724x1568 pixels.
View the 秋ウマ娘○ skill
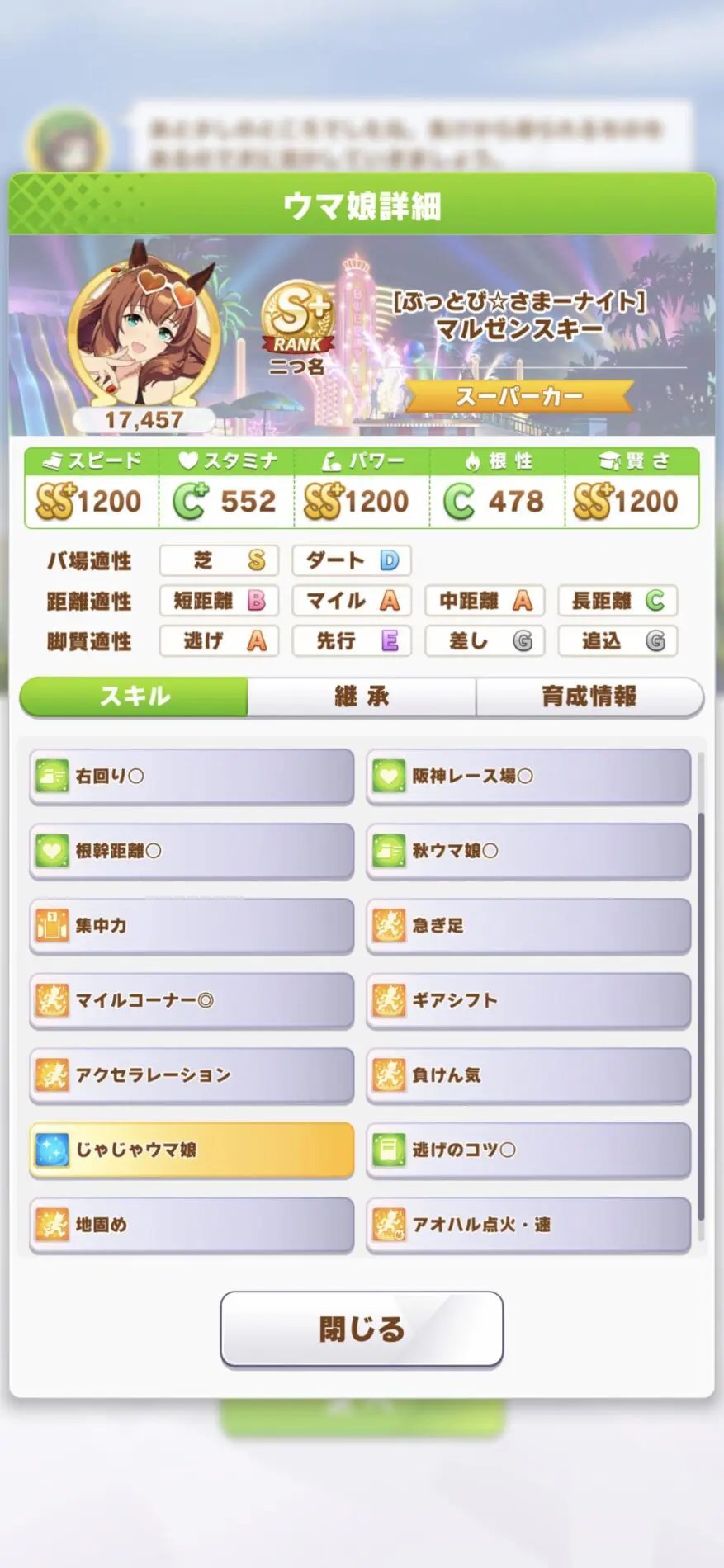click(528, 851)
